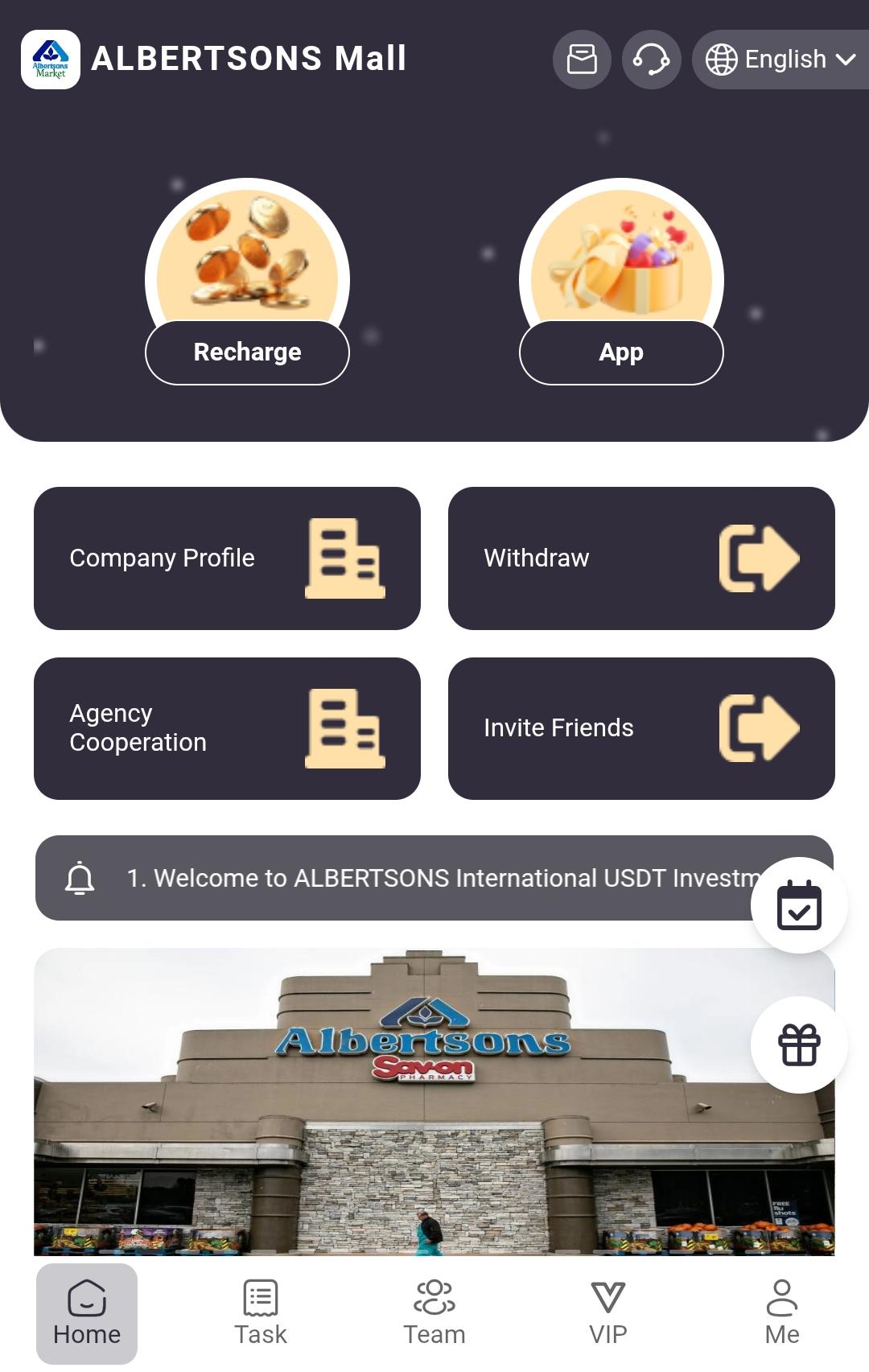Open the floating gift box button
Image resolution: width=869 pixels, height=1372 pixels.
click(799, 1045)
